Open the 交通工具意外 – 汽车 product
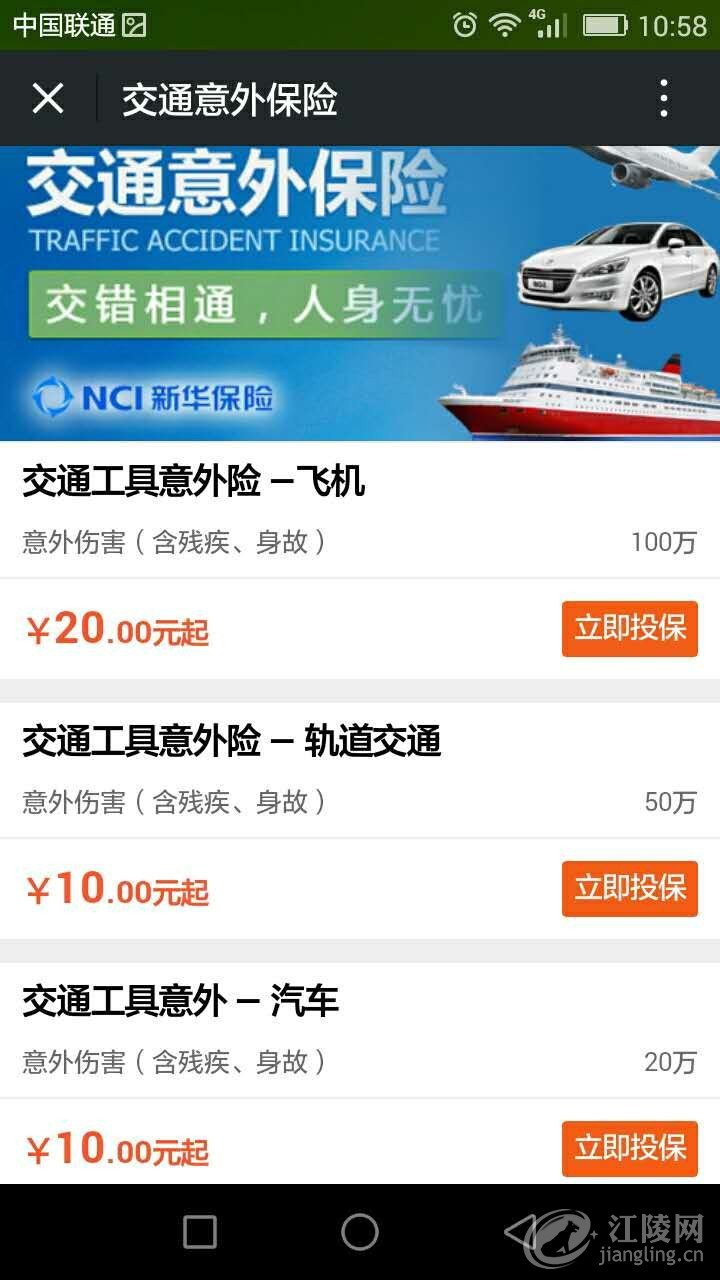This screenshot has height=1280, width=720. click(x=181, y=1002)
